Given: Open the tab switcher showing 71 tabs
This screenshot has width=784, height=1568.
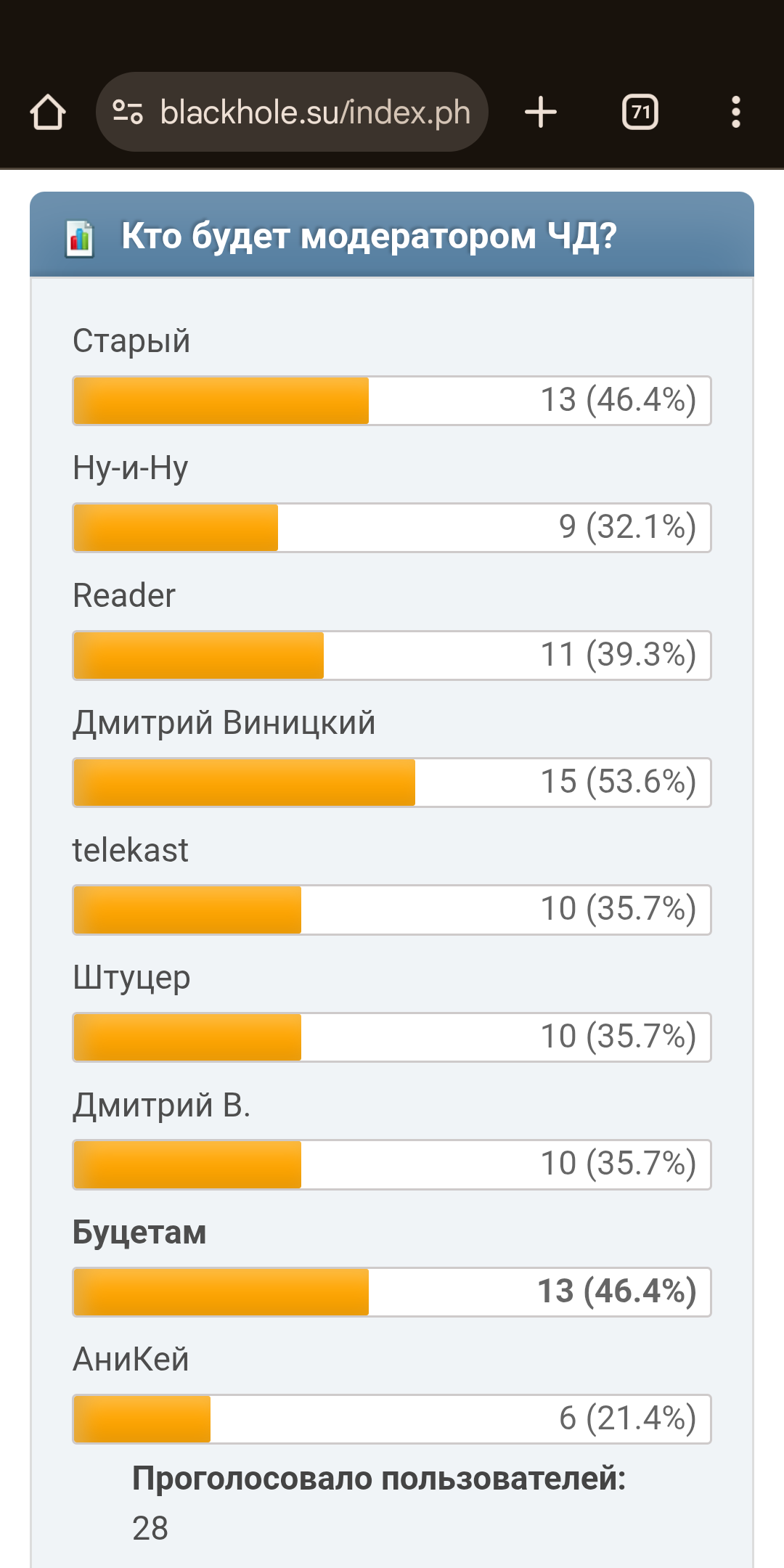Looking at the screenshot, I should (640, 113).
